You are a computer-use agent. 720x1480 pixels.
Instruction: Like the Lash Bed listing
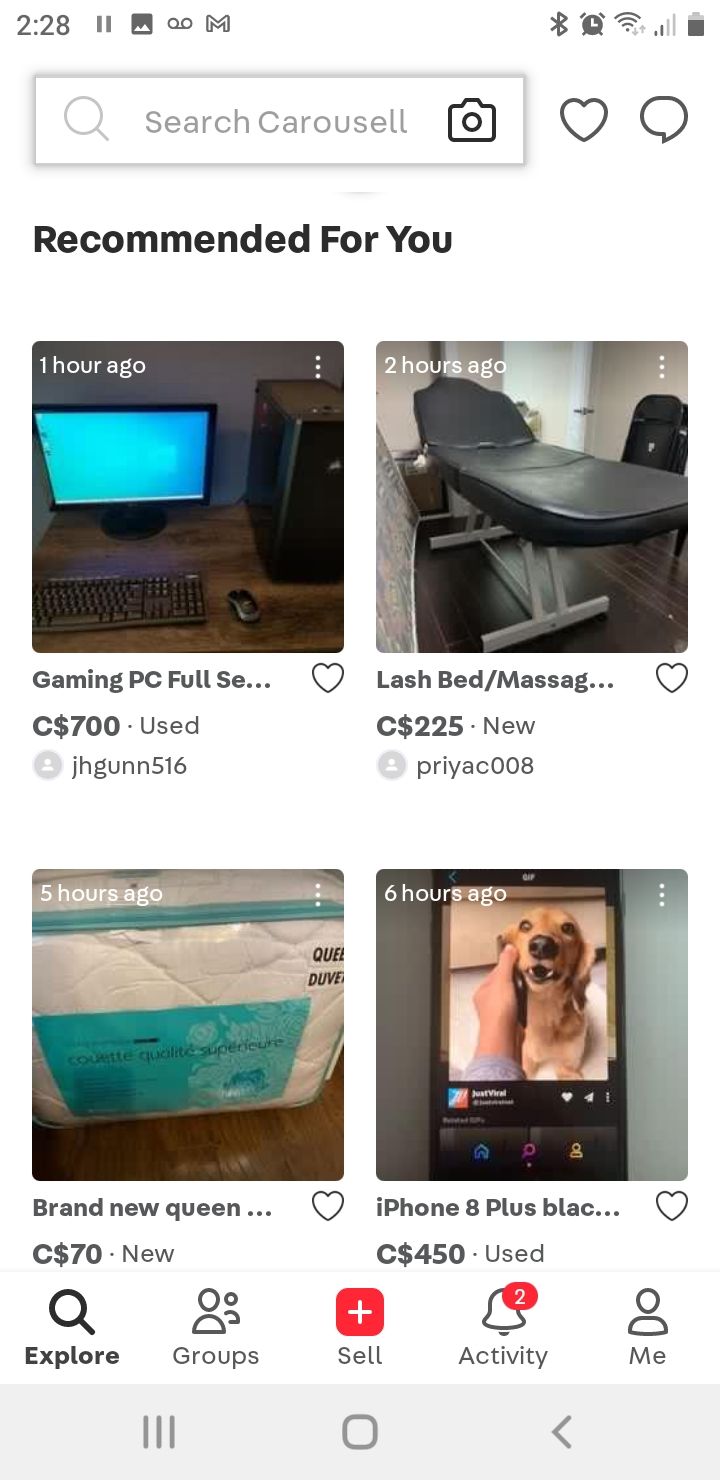click(x=672, y=678)
